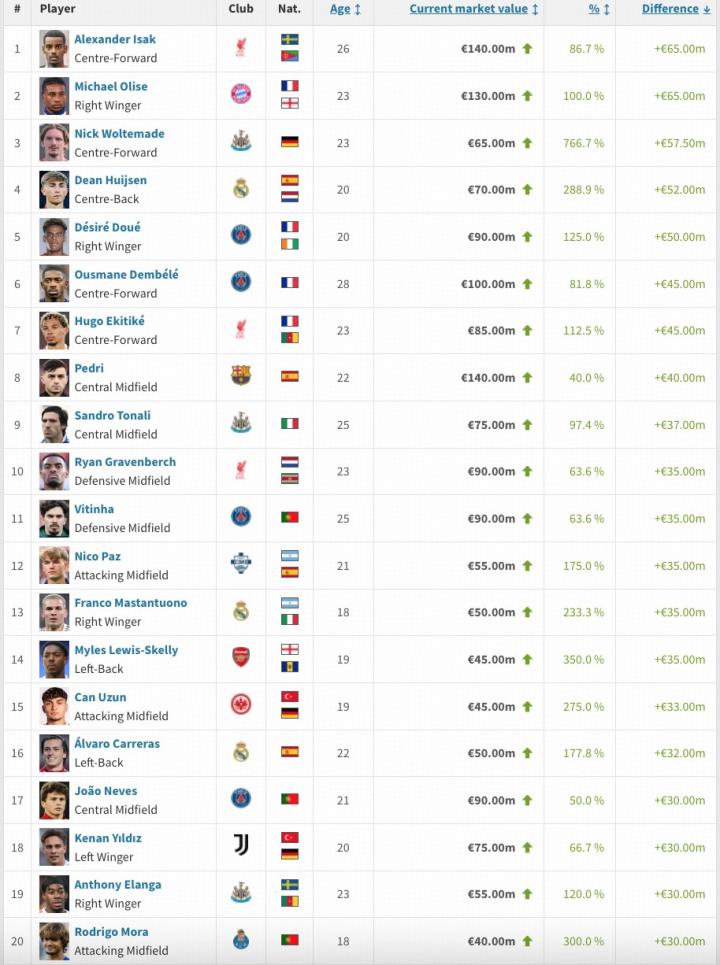Open Nico Paz's player page
This screenshot has height=965, width=720.
click(x=97, y=557)
